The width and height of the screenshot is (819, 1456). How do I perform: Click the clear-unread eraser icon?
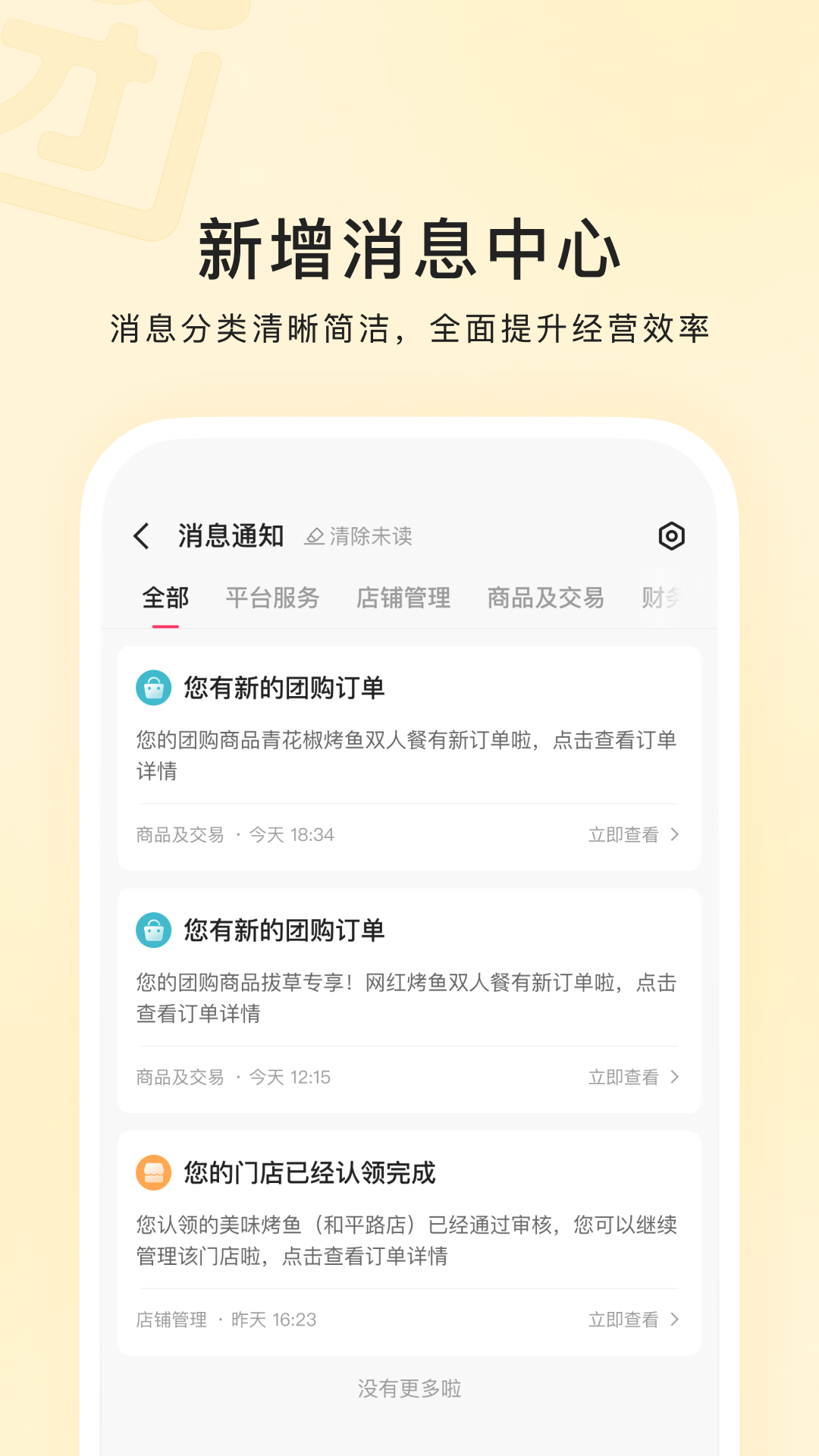[x=315, y=535]
